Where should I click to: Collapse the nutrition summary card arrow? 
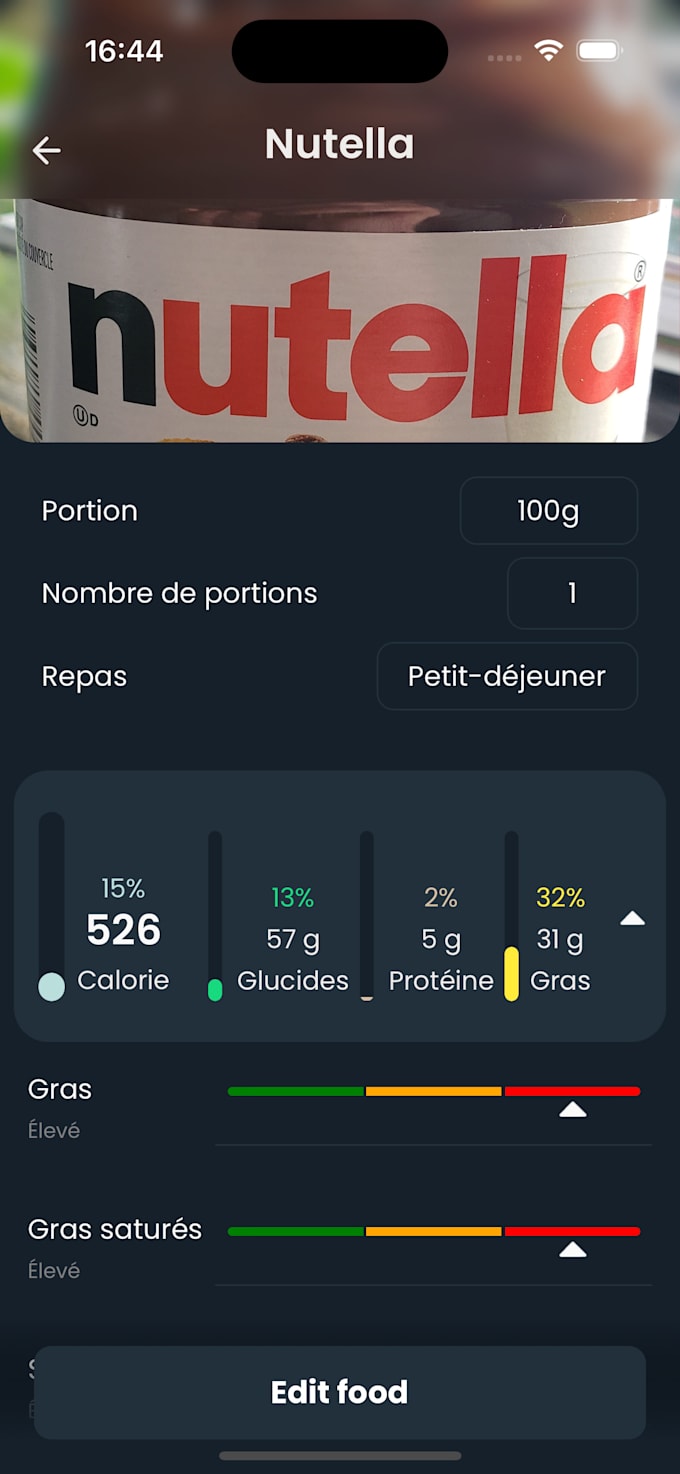632,918
